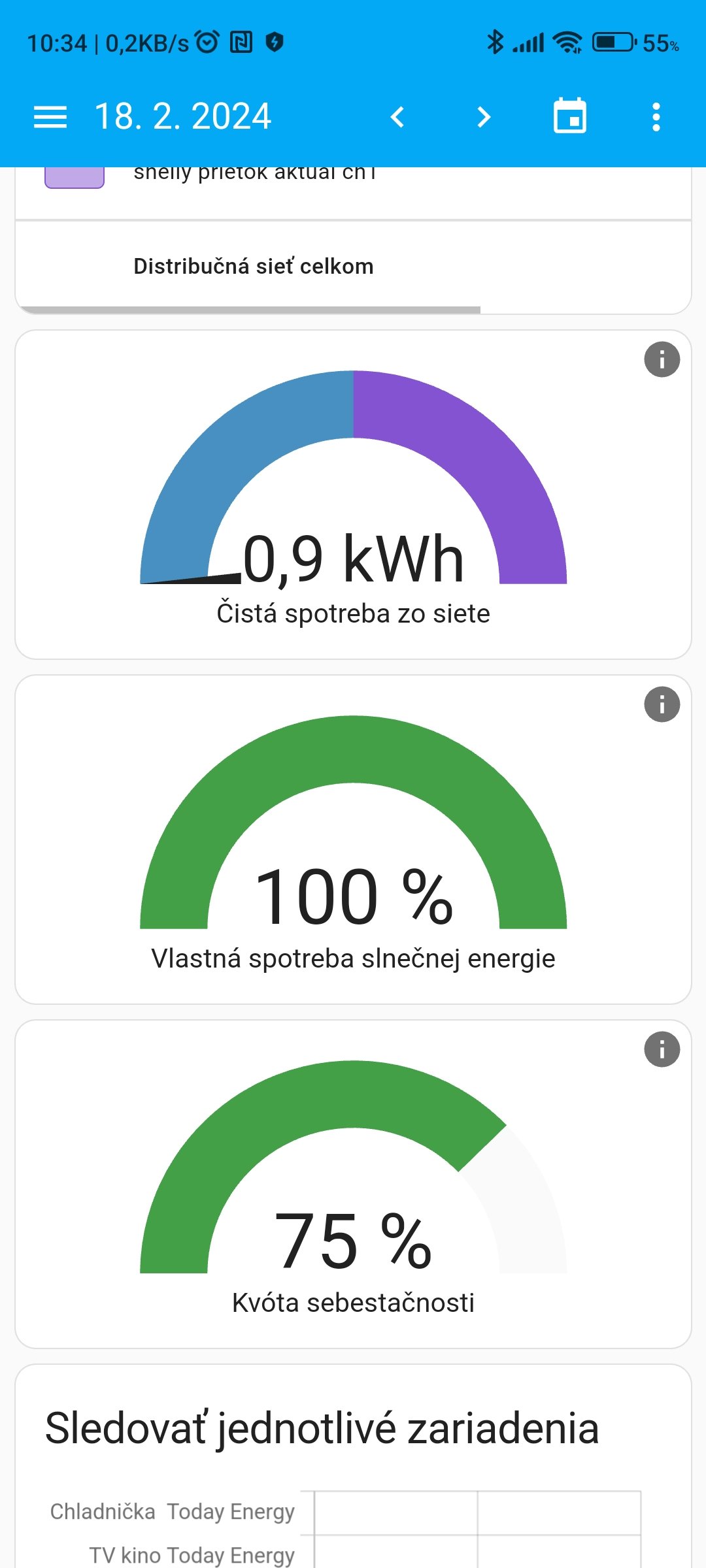Show info for Čistá spotreba zo siete
Screen dimensions: 706x1568
(662, 359)
